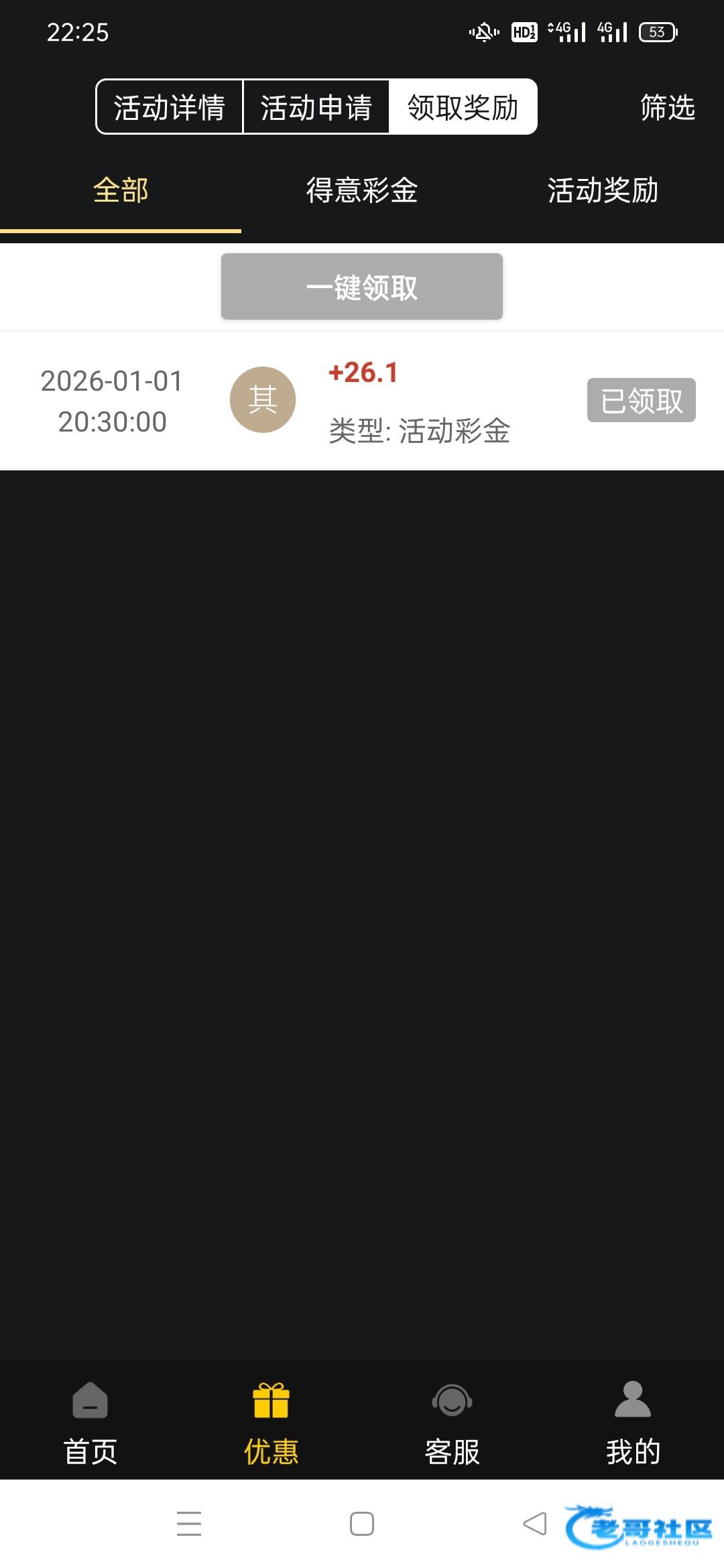This screenshot has width=724, height=1568.
Task: Tap the 一键领取 button
Action: 362,287
